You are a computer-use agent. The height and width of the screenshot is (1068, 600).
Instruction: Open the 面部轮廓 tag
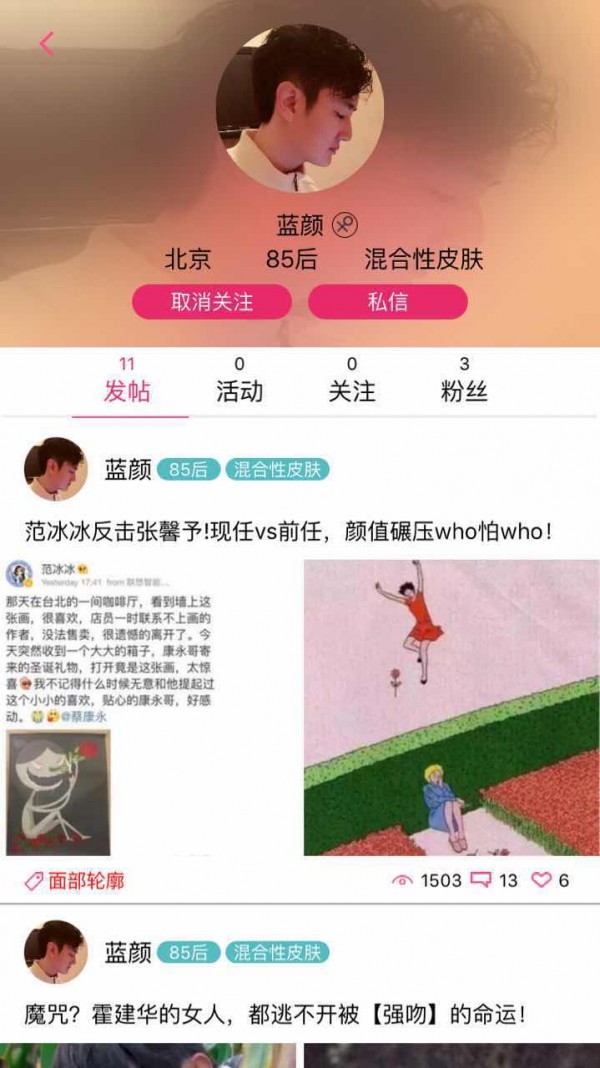coord(76,880)
